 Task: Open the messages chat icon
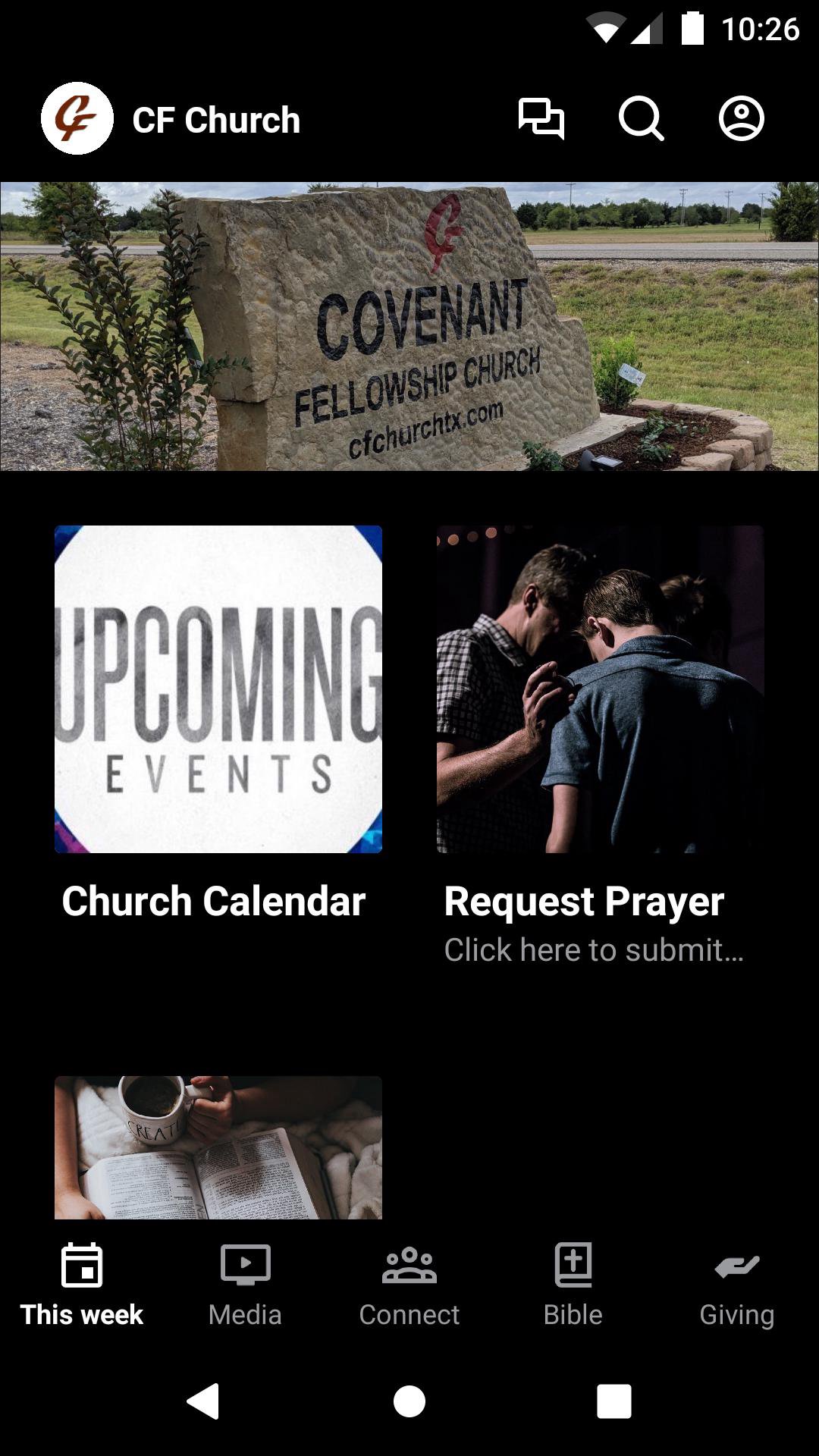(541, 119)
